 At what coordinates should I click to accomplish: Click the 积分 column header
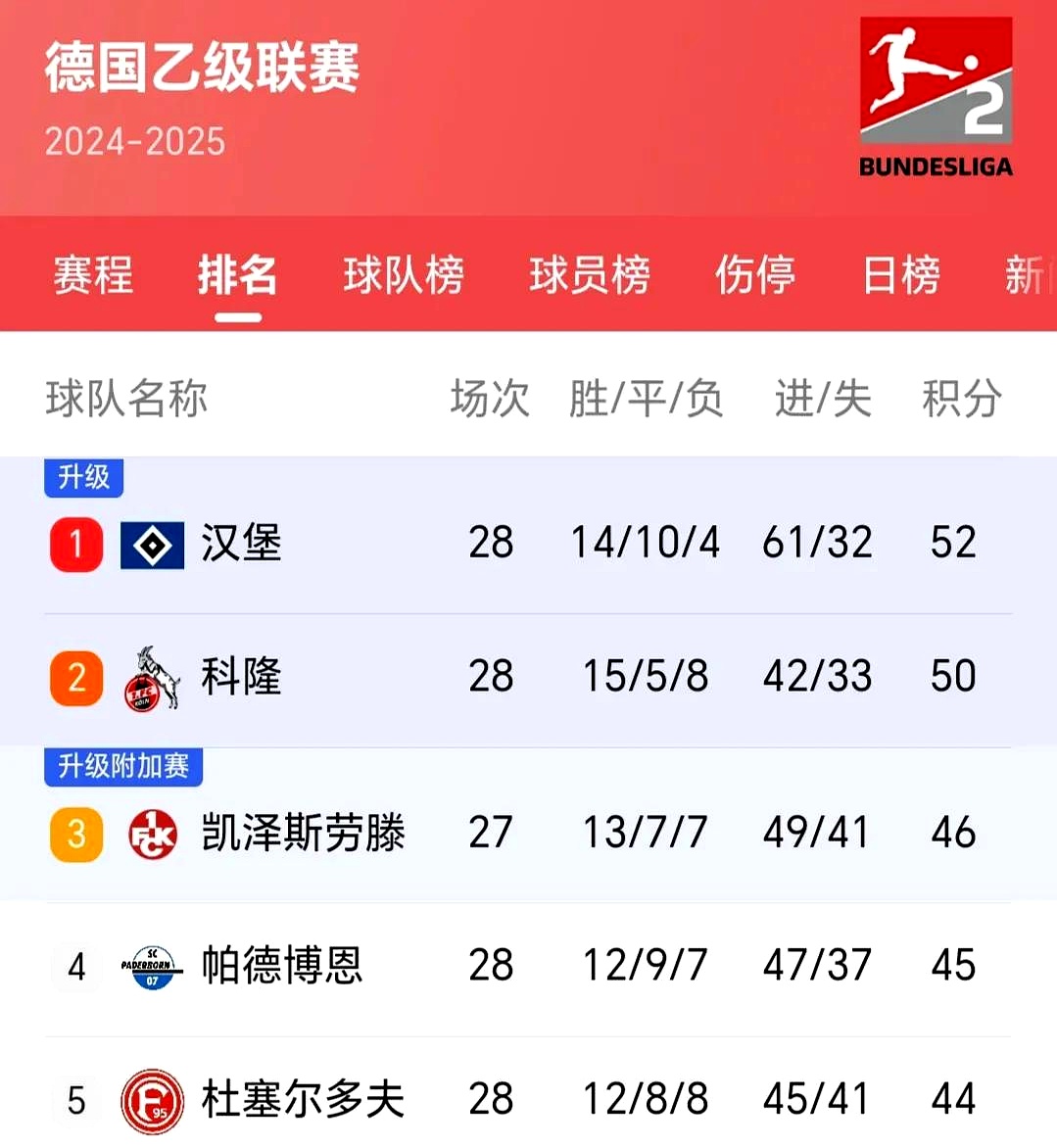[x=960, y=398]
